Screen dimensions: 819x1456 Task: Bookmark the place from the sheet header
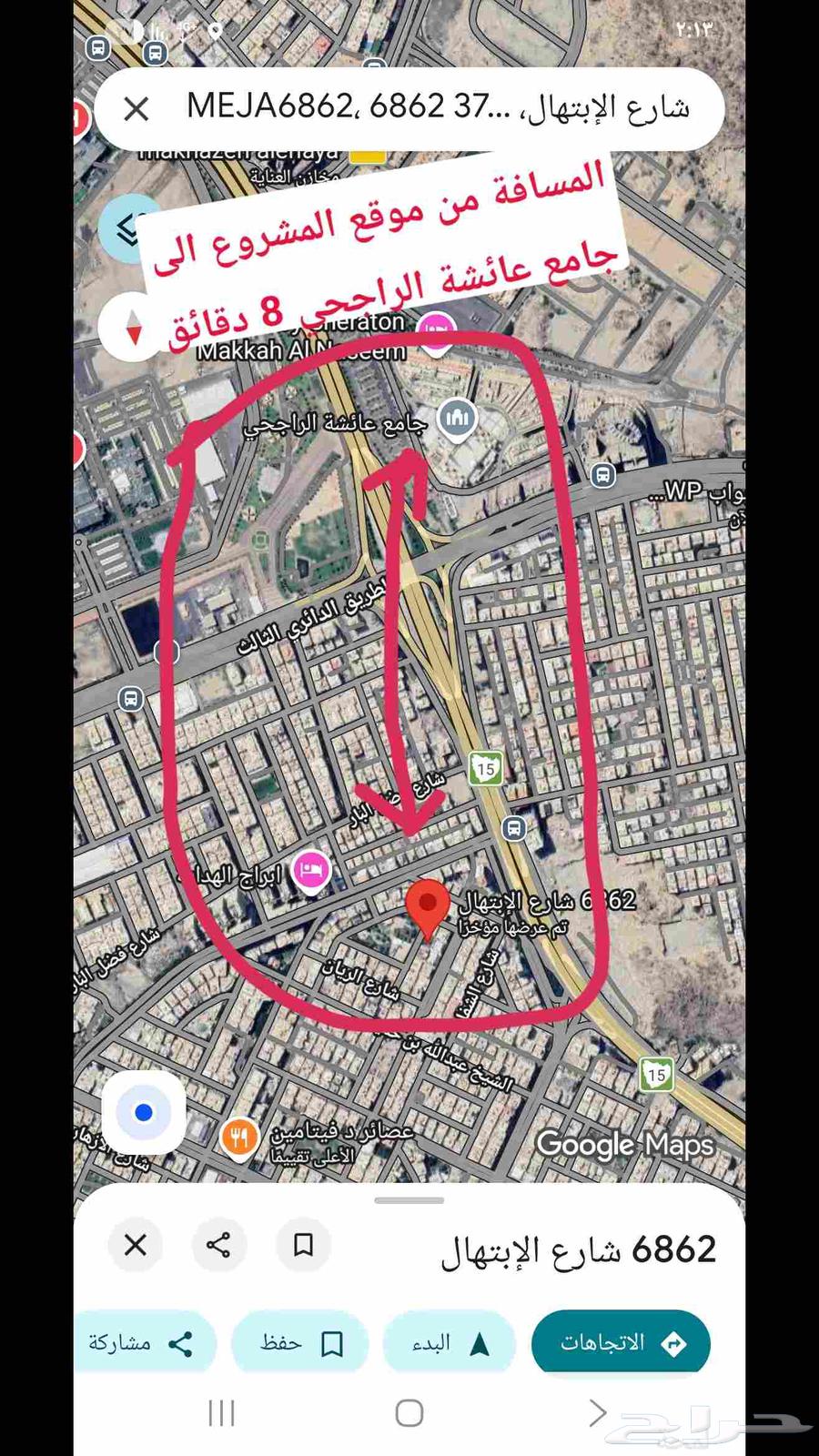click(x=303, y=1244)
